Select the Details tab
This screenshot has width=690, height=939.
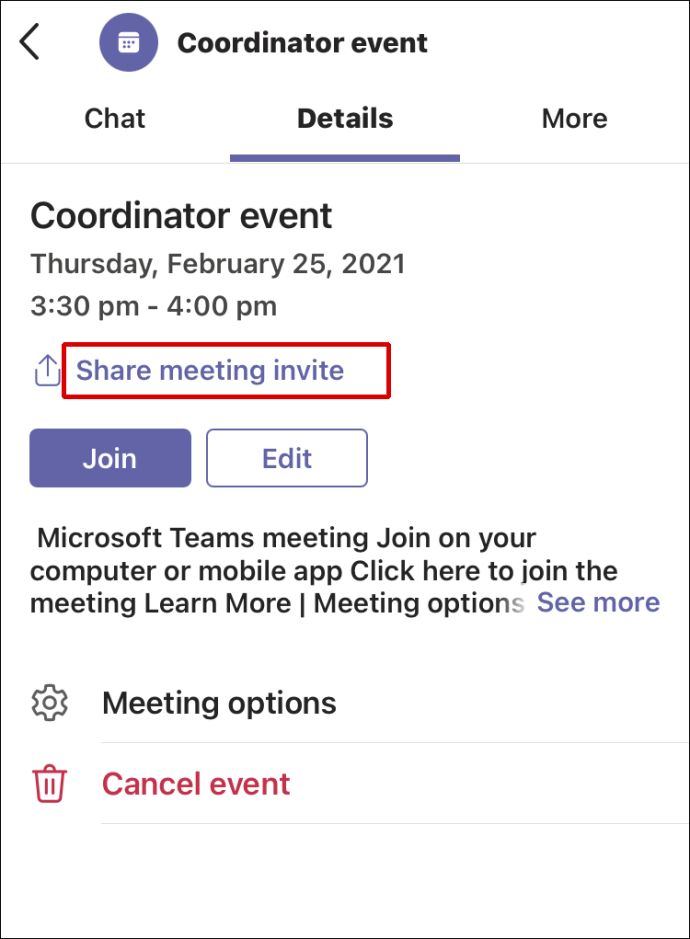point(345,118)
